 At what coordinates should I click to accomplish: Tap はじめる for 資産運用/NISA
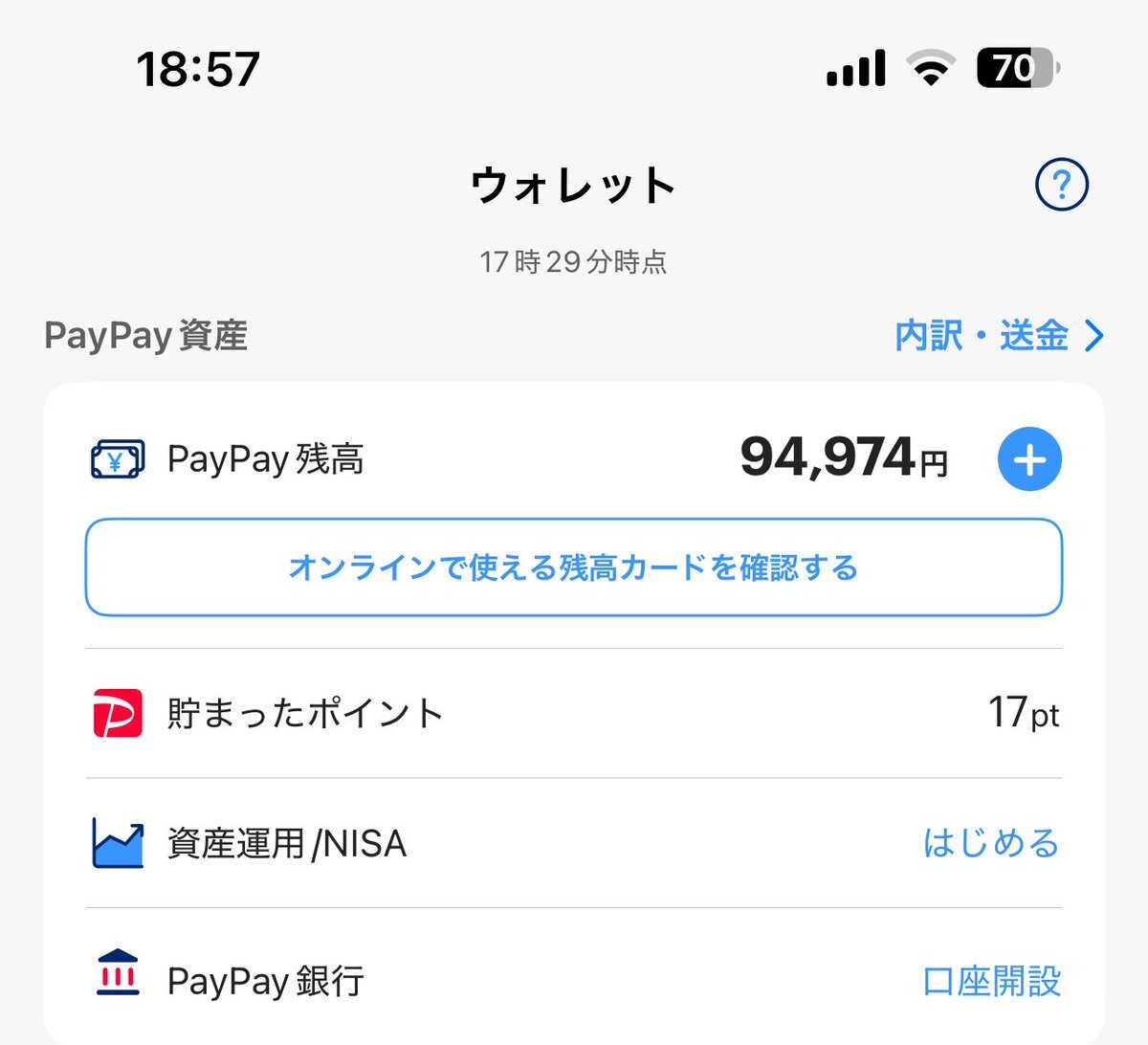click(x=991, y=844)
